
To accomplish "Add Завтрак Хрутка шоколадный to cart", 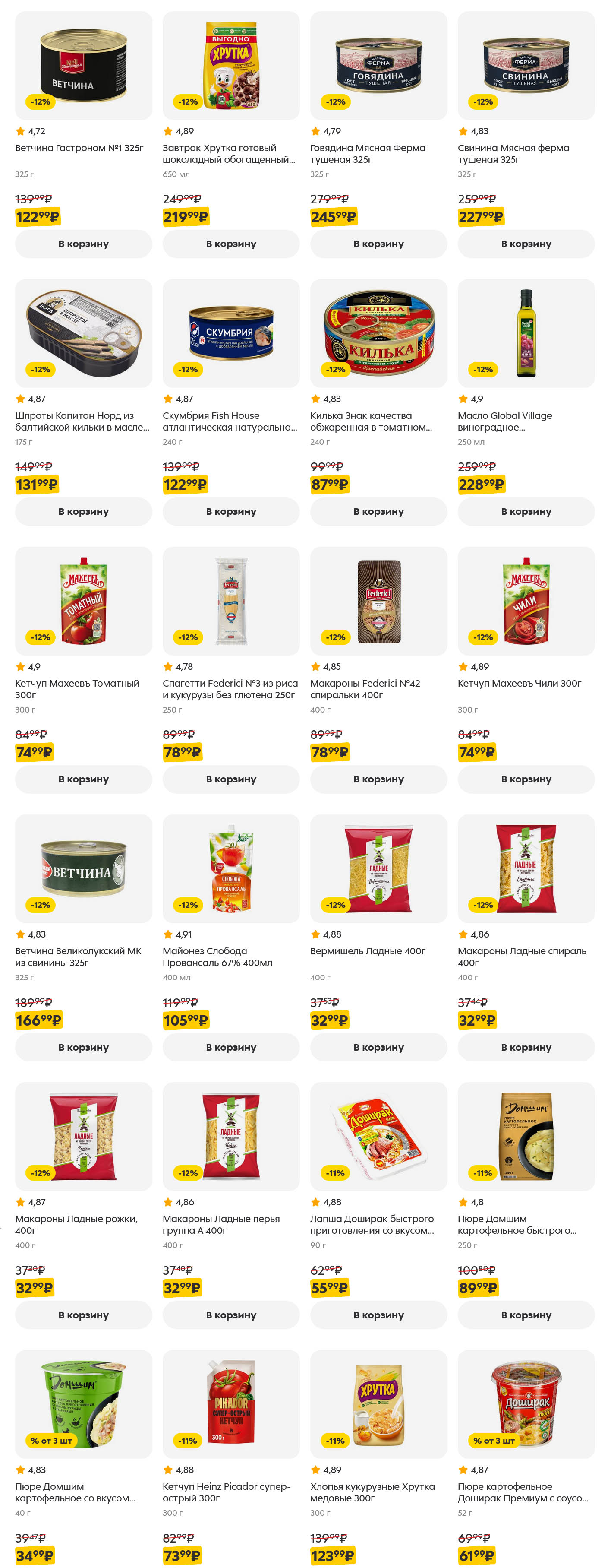I will tap(230, 244).
